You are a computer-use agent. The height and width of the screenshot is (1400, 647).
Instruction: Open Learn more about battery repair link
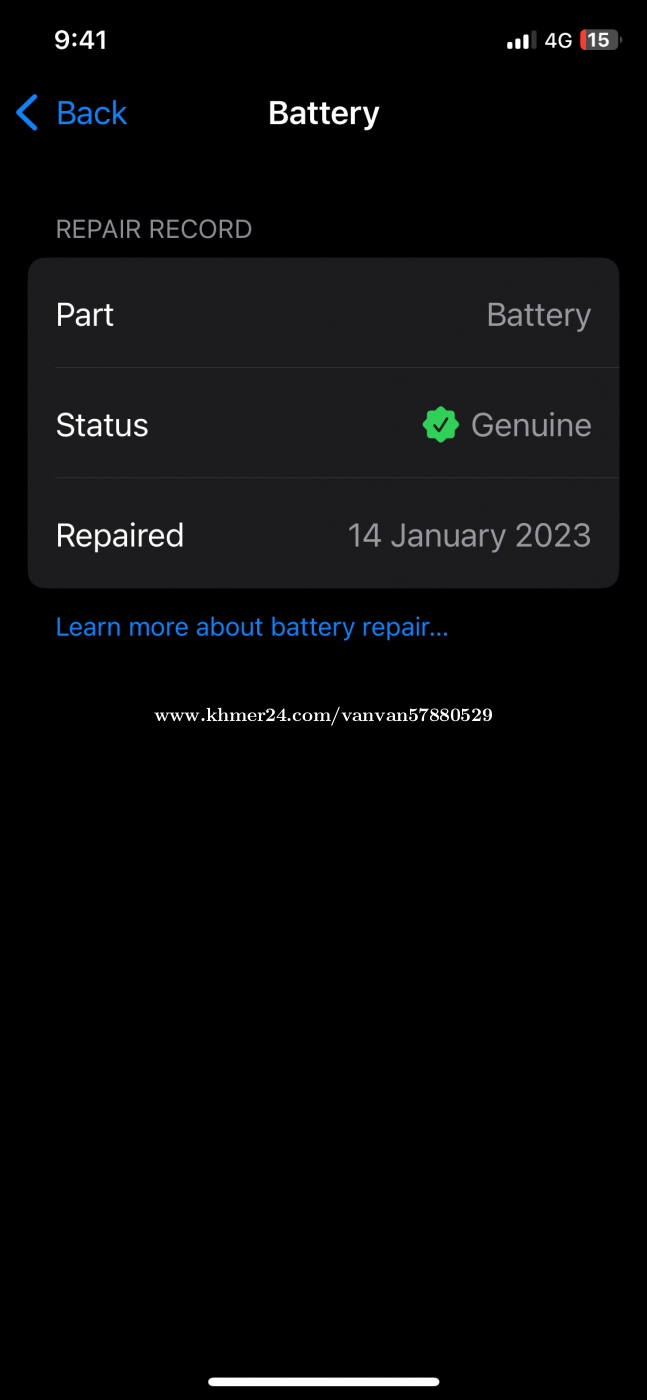tap(252, 627)
